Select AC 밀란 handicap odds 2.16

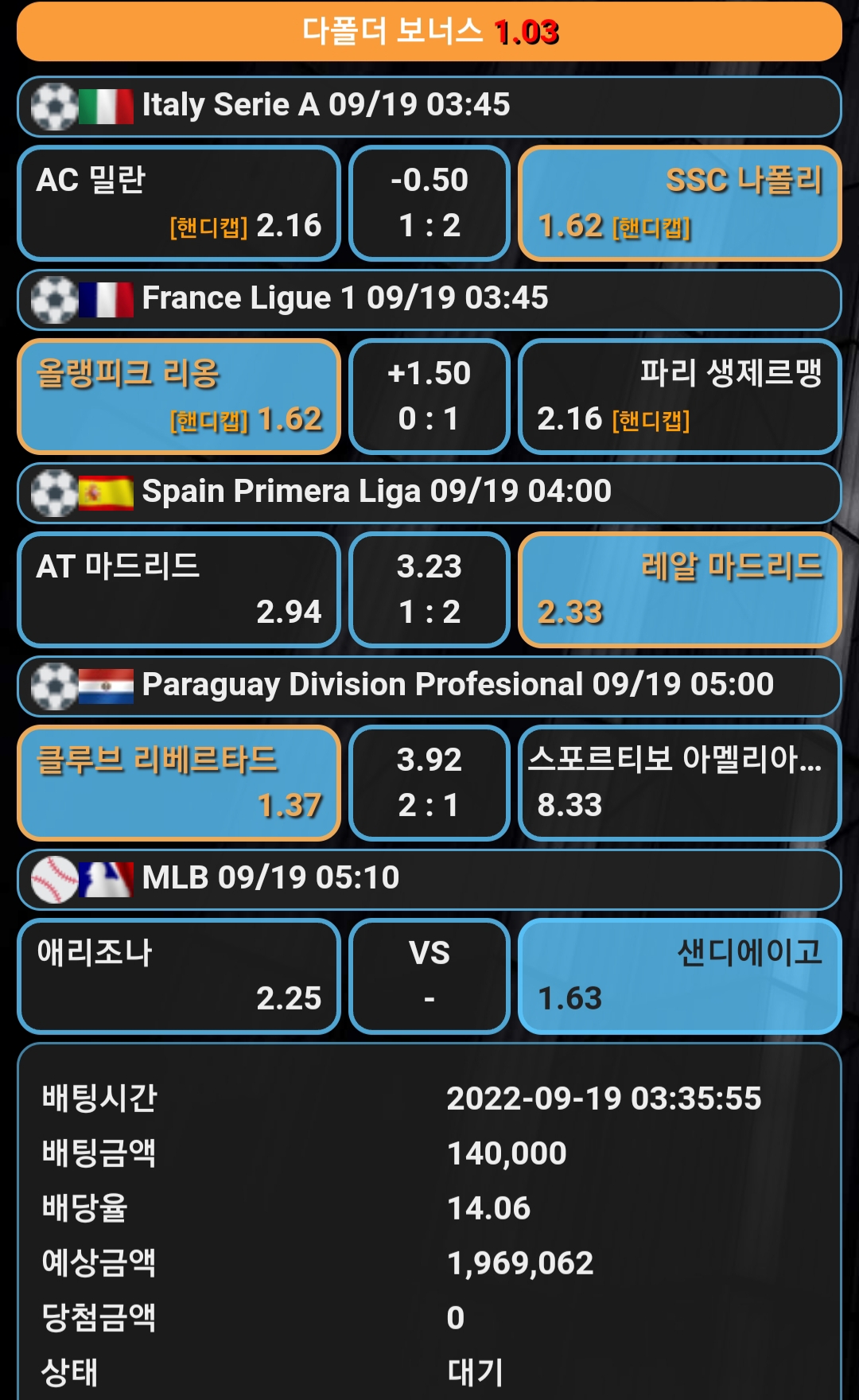point(179,203)
